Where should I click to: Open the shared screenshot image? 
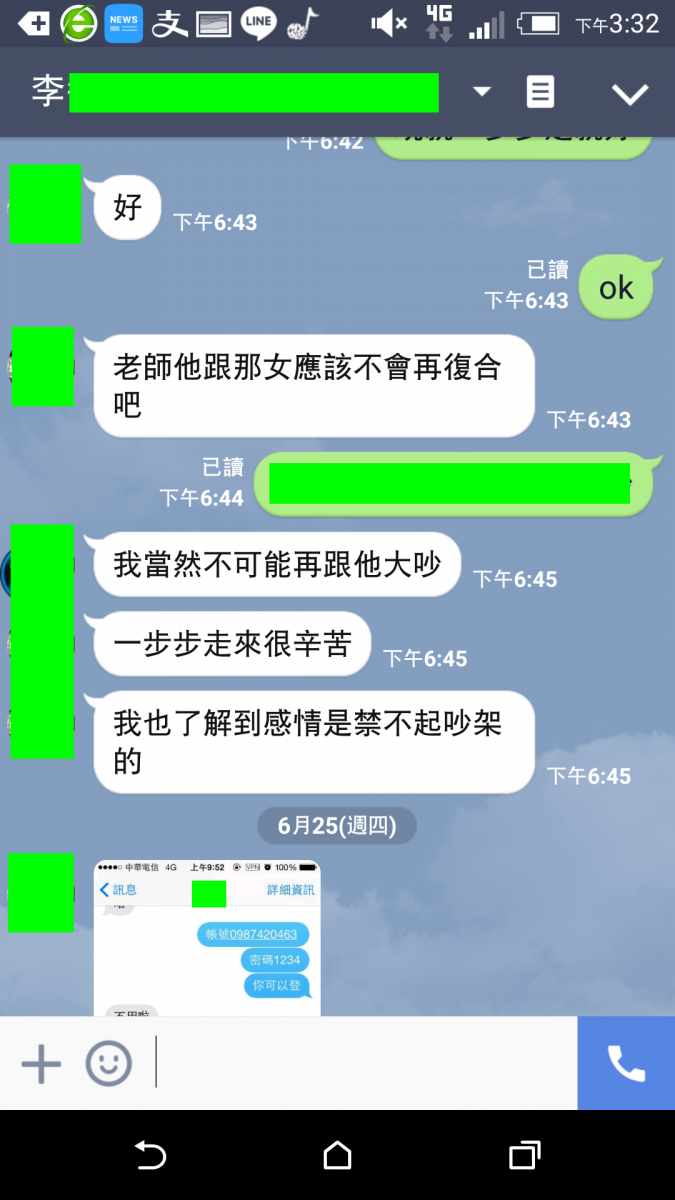[x=207, y=937]
